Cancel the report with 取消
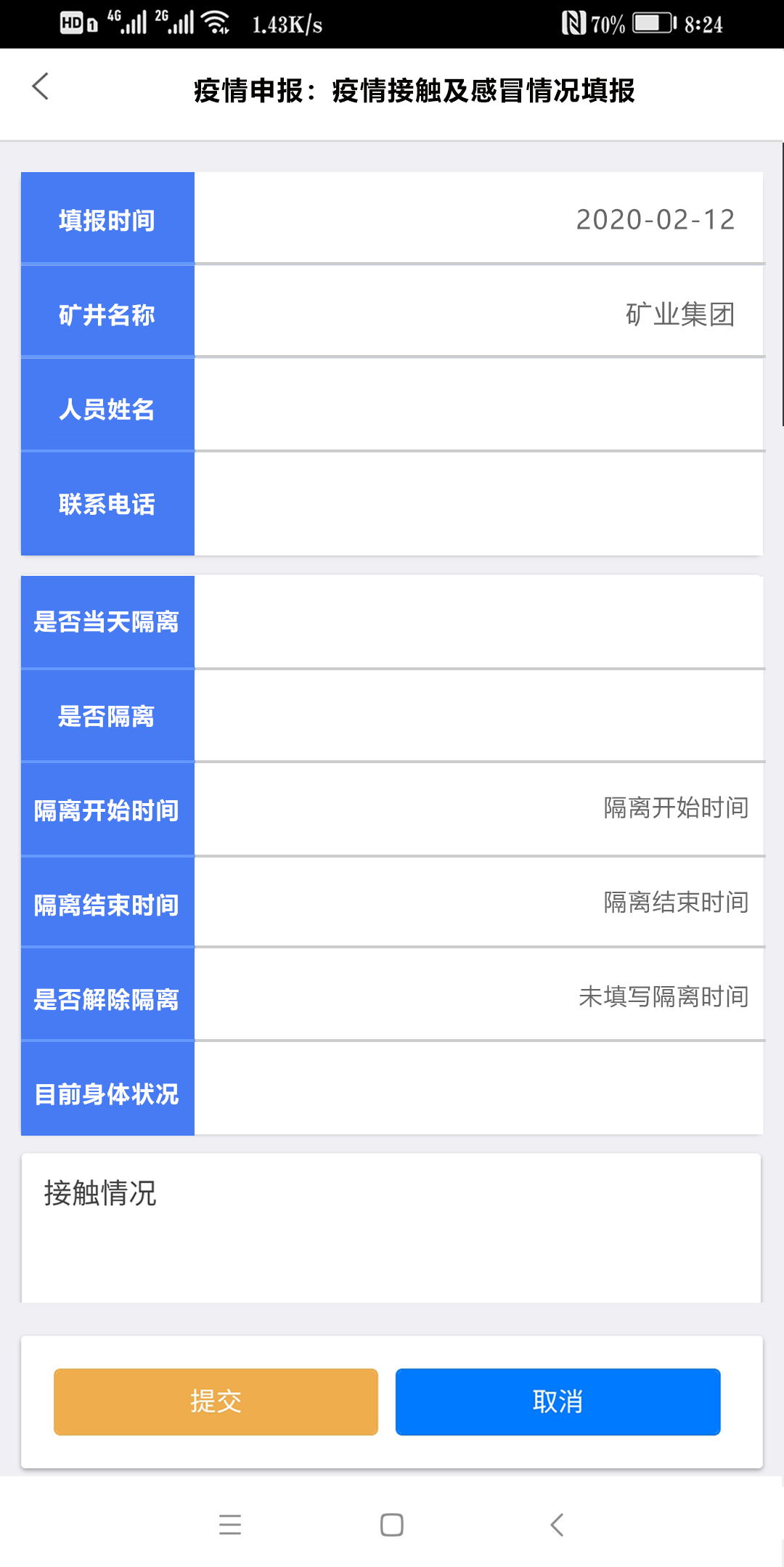 coord(558,1401)
